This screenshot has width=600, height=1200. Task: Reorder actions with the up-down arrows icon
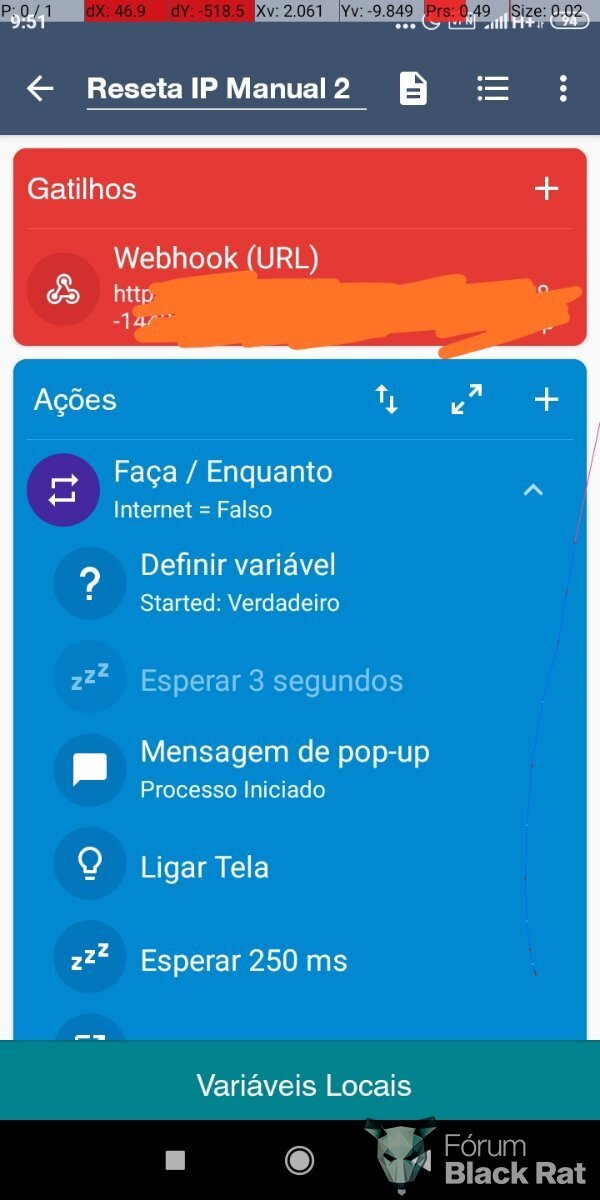point(386,400)
